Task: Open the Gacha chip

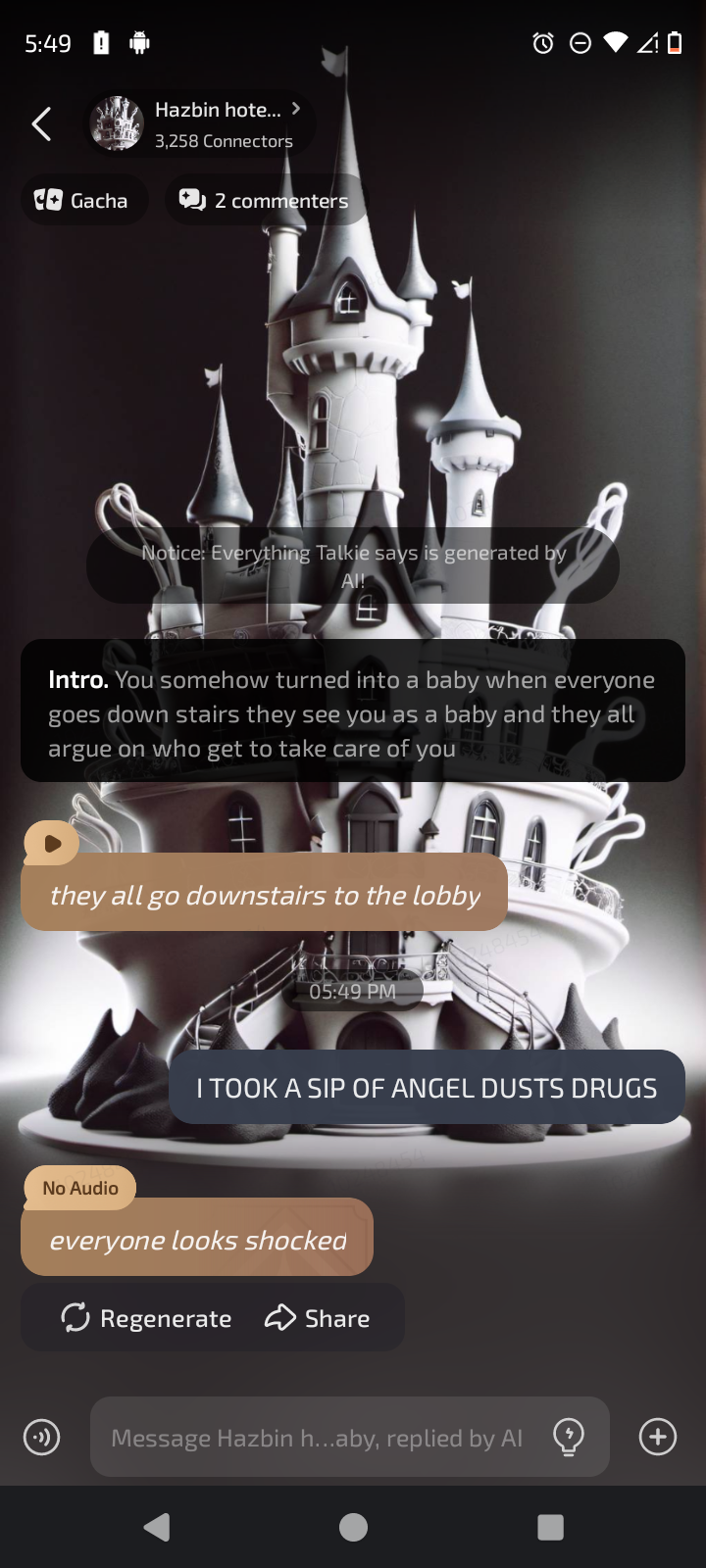Action: [x=83, y=200]
